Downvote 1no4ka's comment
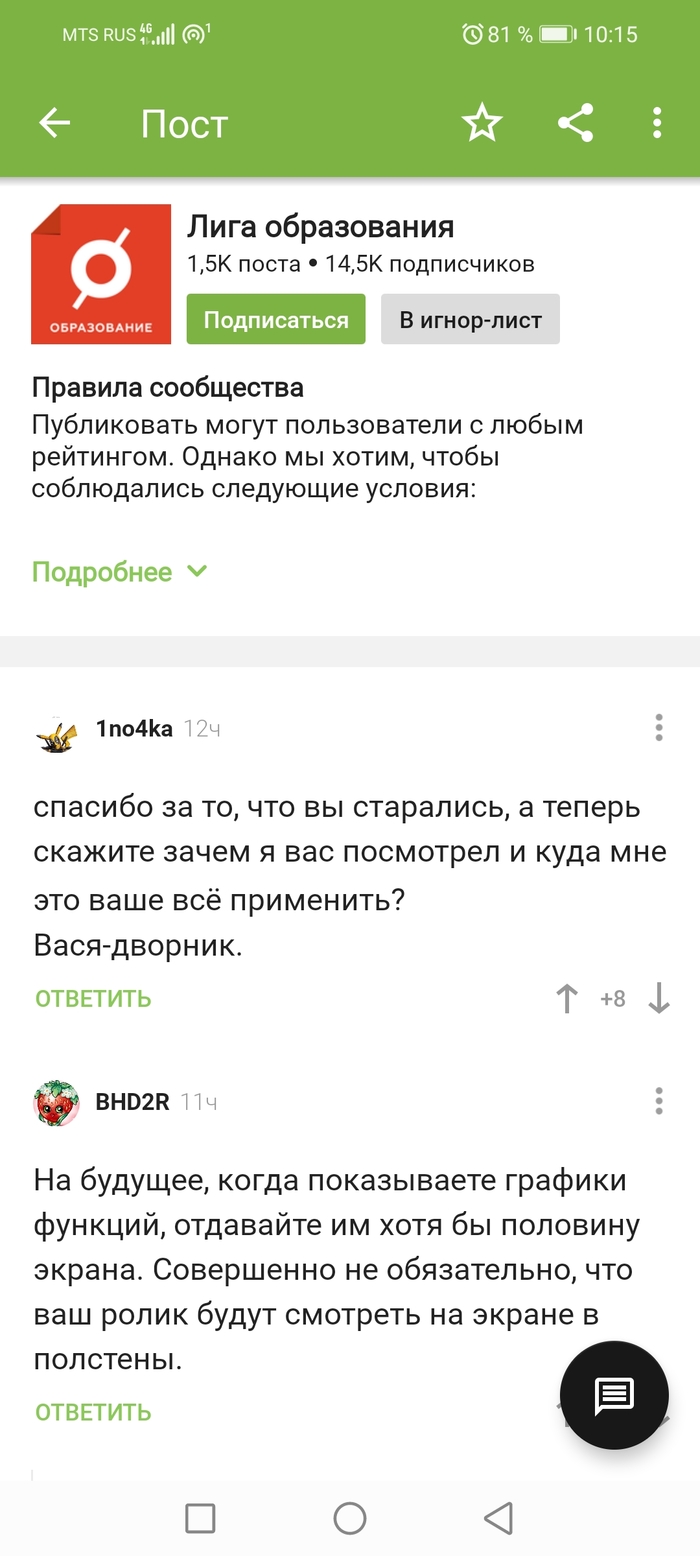700x1556 pixels. 659,998
